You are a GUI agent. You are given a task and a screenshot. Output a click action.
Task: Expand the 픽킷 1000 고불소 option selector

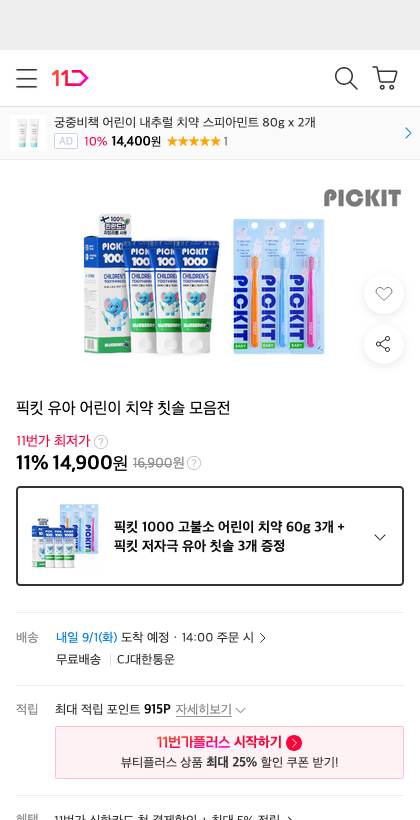coord(210,536)
